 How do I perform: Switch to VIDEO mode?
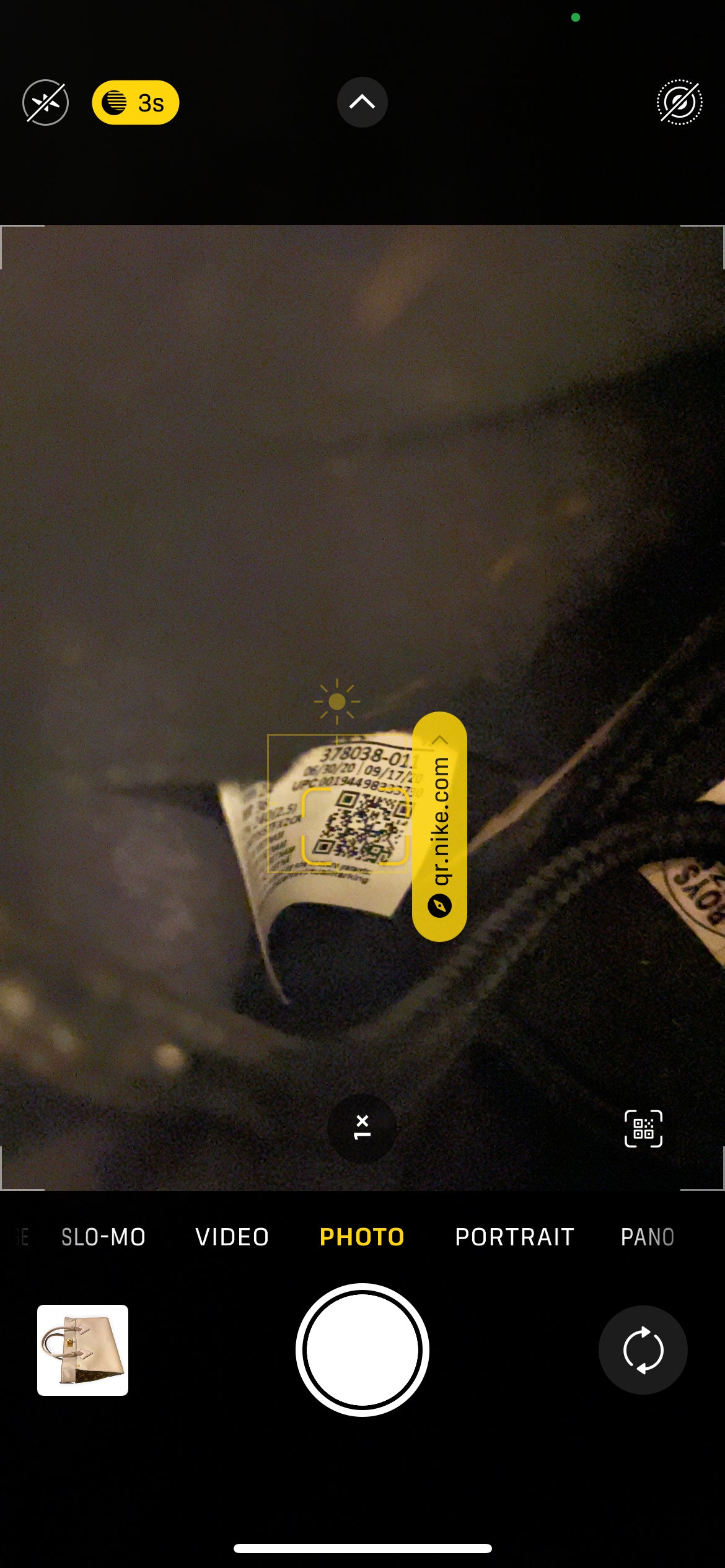pyautogui.click(x=232, y=1237)
